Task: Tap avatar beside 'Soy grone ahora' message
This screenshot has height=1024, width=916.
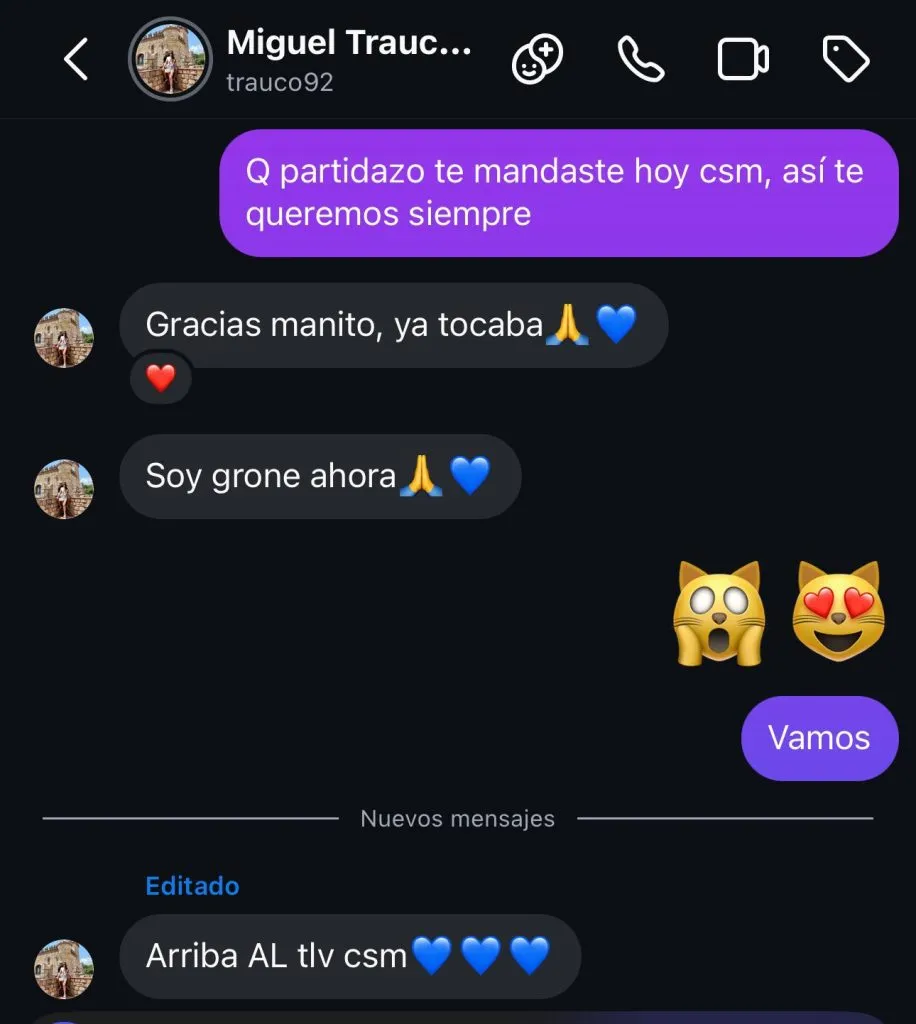Action: coord(64,490)
